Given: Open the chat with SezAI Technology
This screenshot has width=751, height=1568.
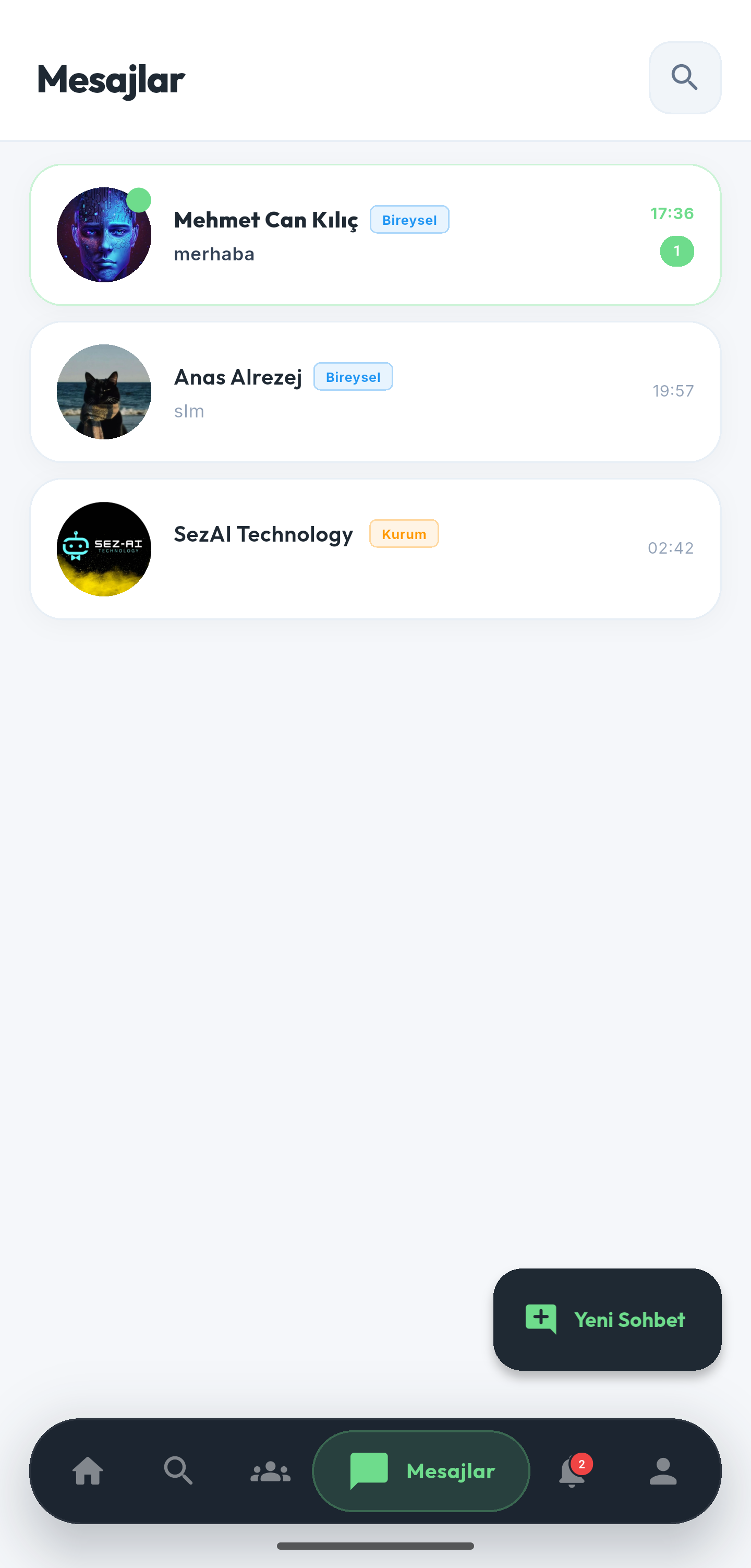Looking at the screenshot, I should 375,548.
